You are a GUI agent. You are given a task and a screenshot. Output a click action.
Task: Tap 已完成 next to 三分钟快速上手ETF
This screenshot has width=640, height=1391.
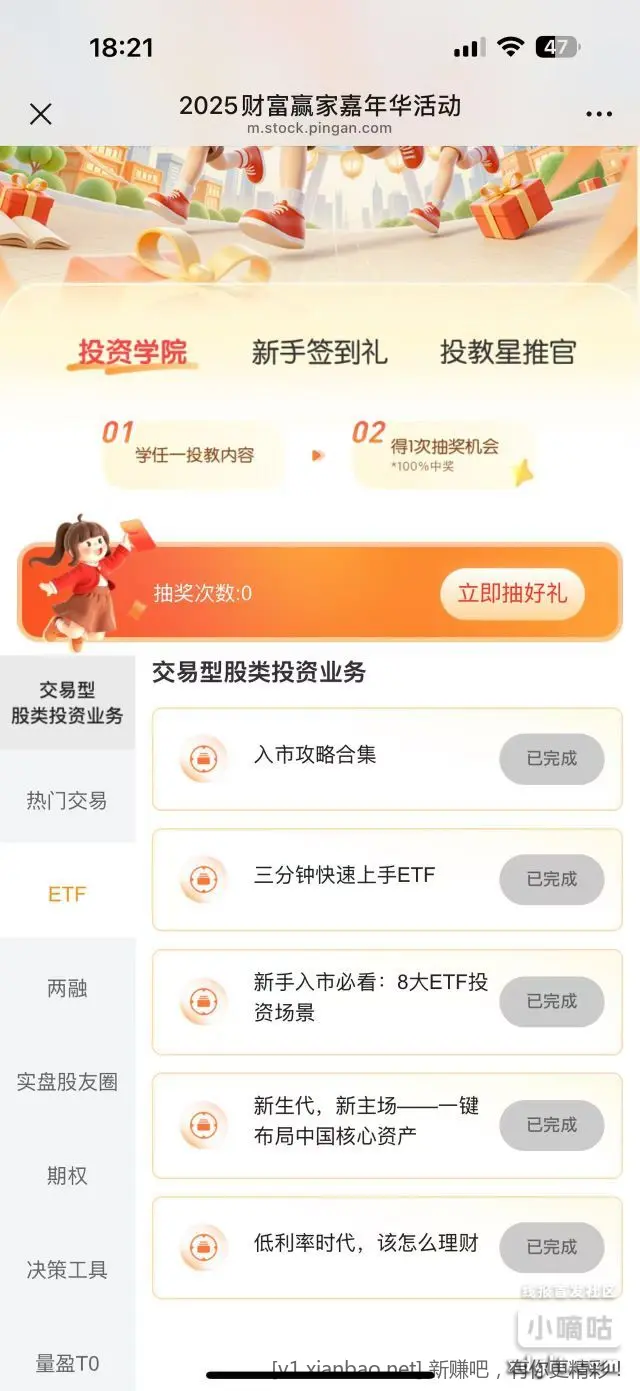point(552,879)
